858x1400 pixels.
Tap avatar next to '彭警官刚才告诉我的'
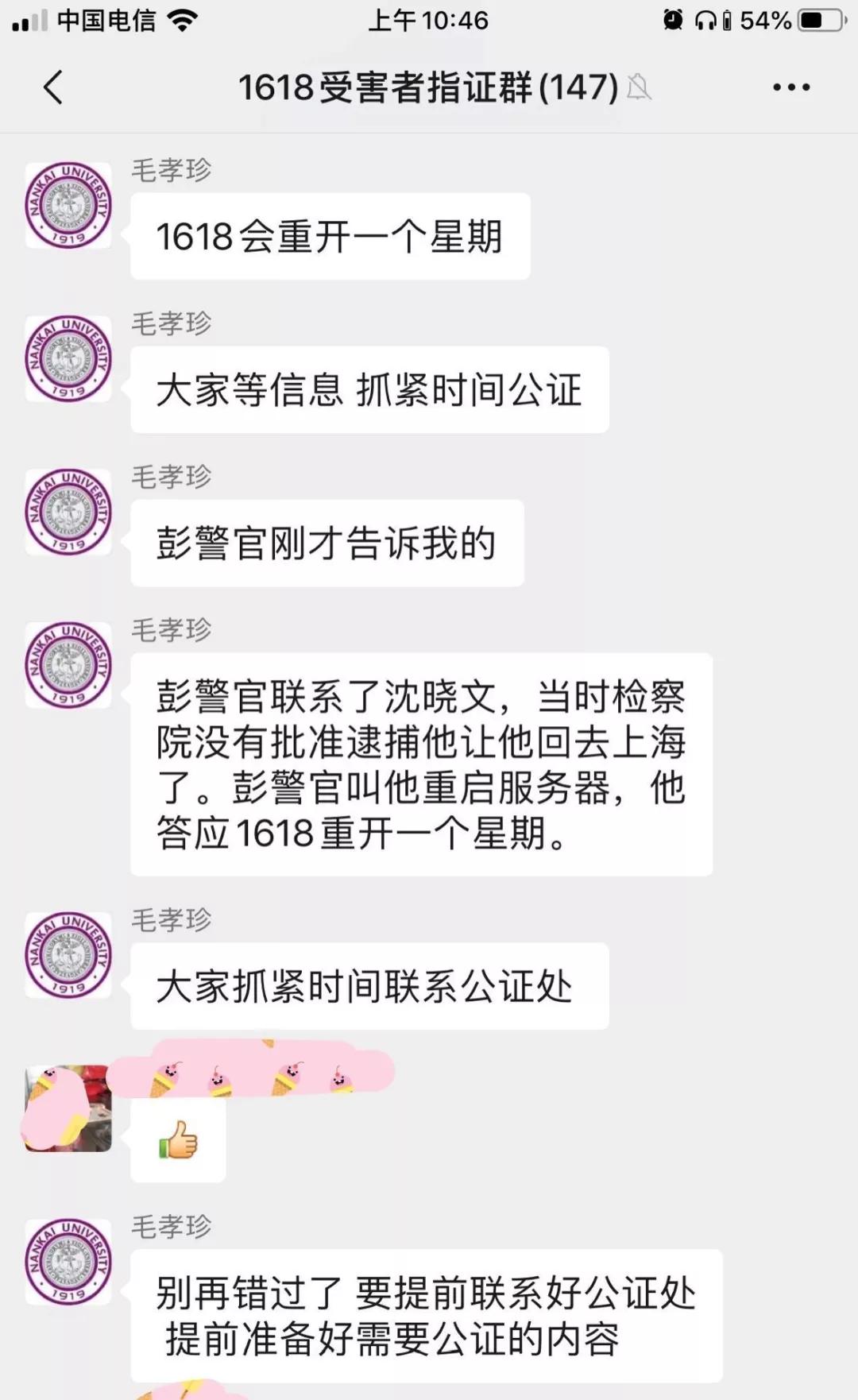coord(68,512)
